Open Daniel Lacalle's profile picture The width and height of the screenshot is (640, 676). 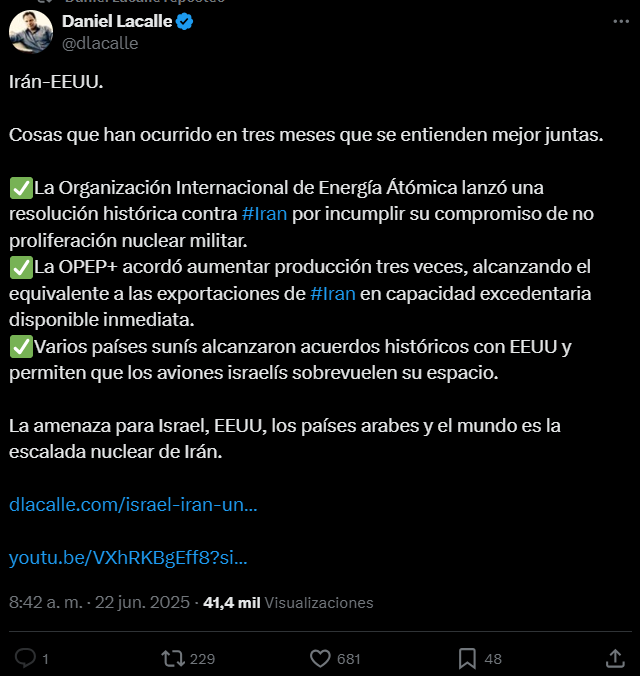pos(31,31)
